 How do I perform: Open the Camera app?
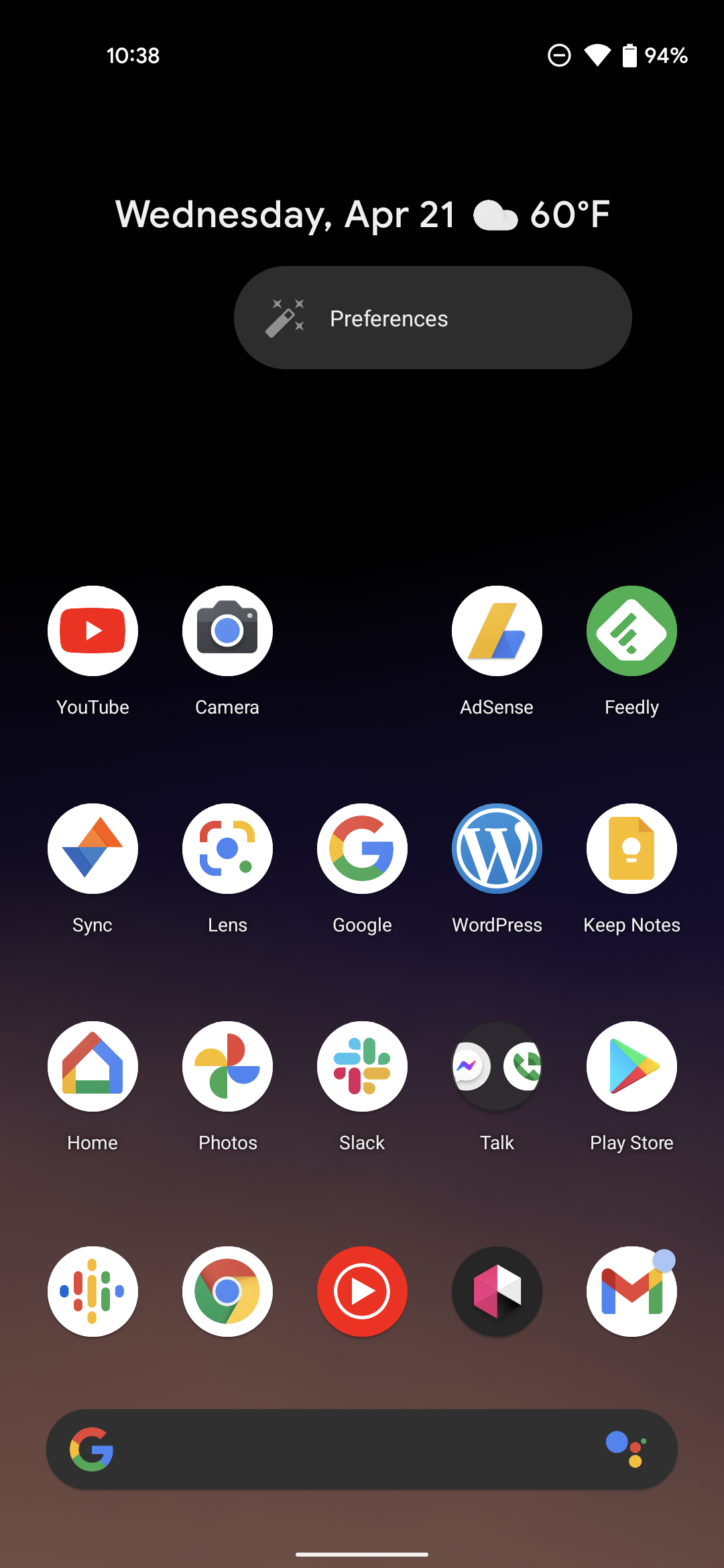click(227, 631)
